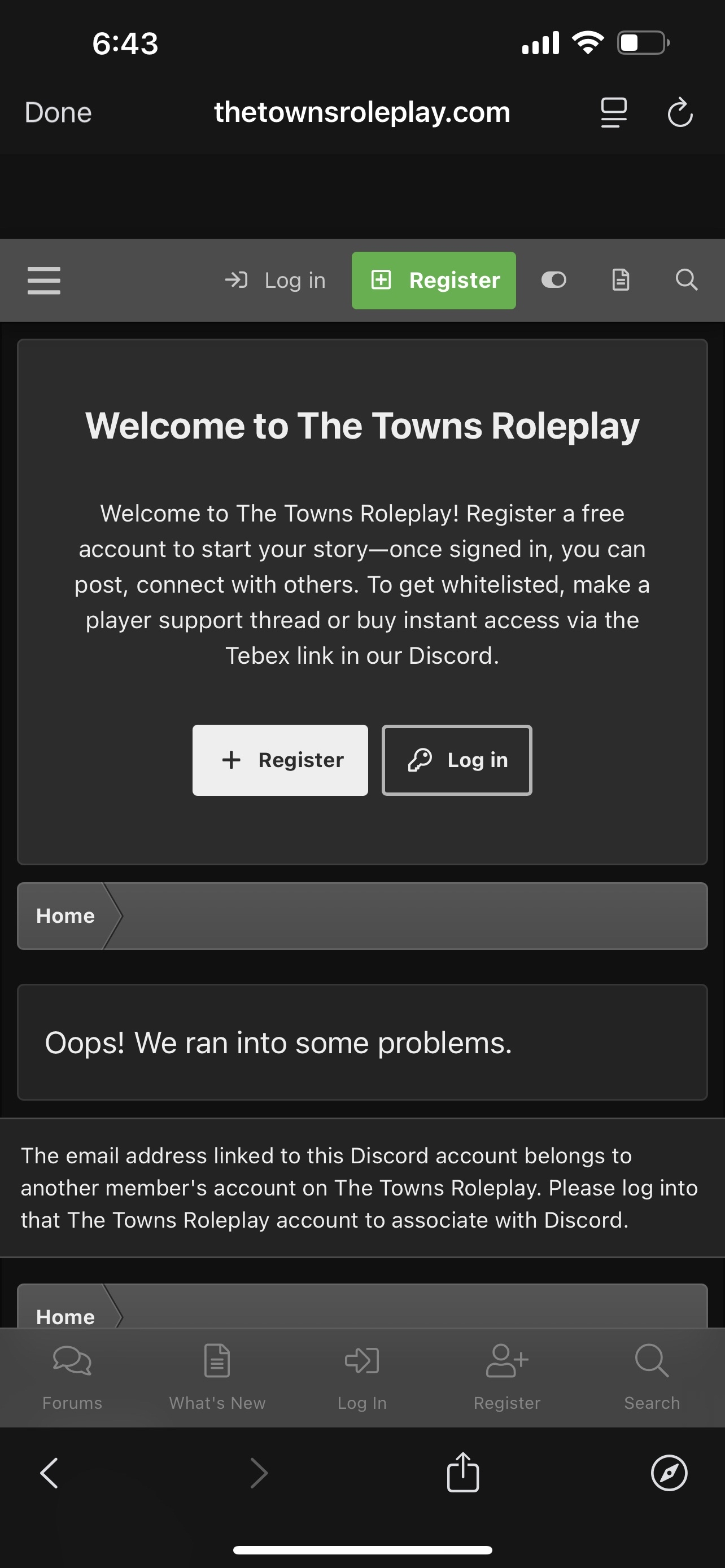Tap the white Register button in welcome box
The image size is (725, 1568).
click(x=280, y=760)
